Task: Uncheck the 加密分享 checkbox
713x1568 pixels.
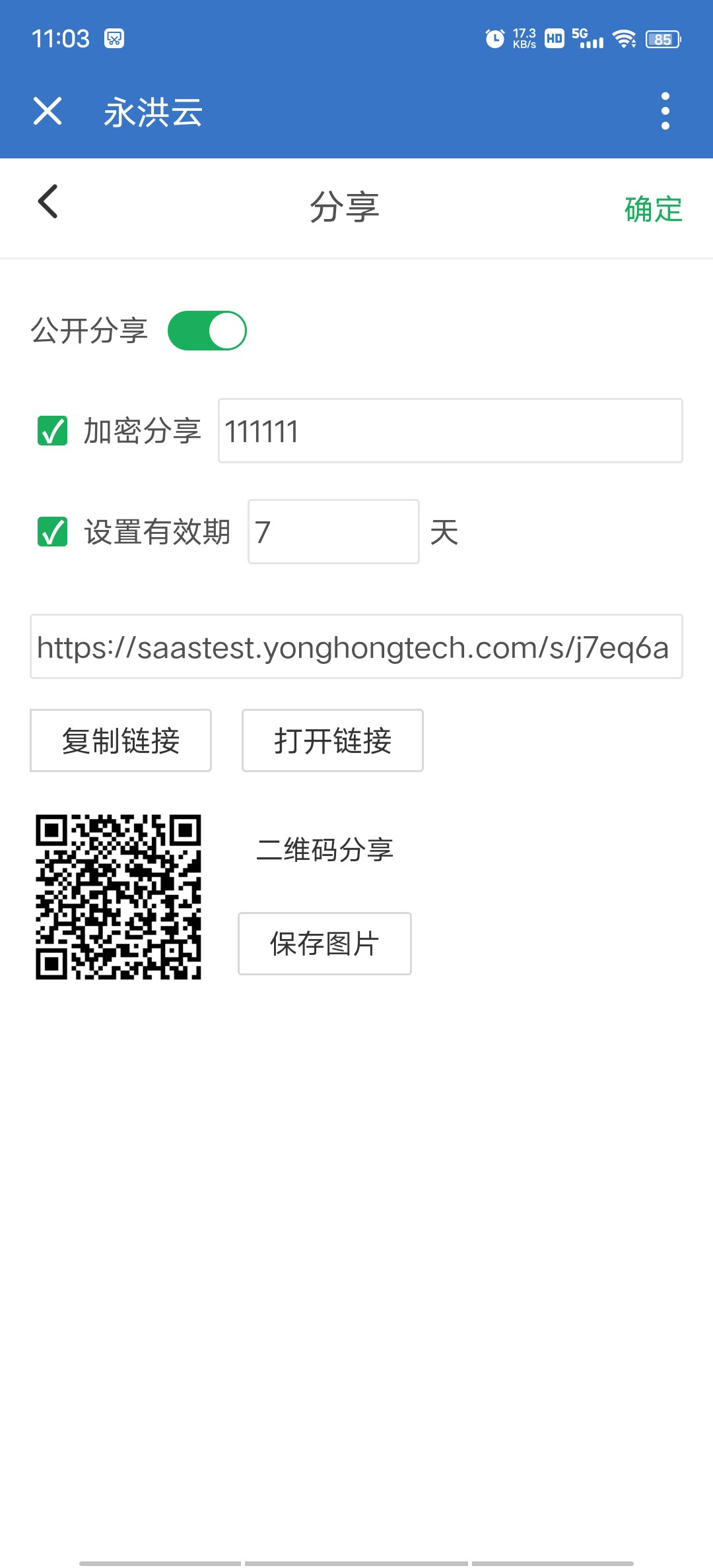Action: click(53, 431)
